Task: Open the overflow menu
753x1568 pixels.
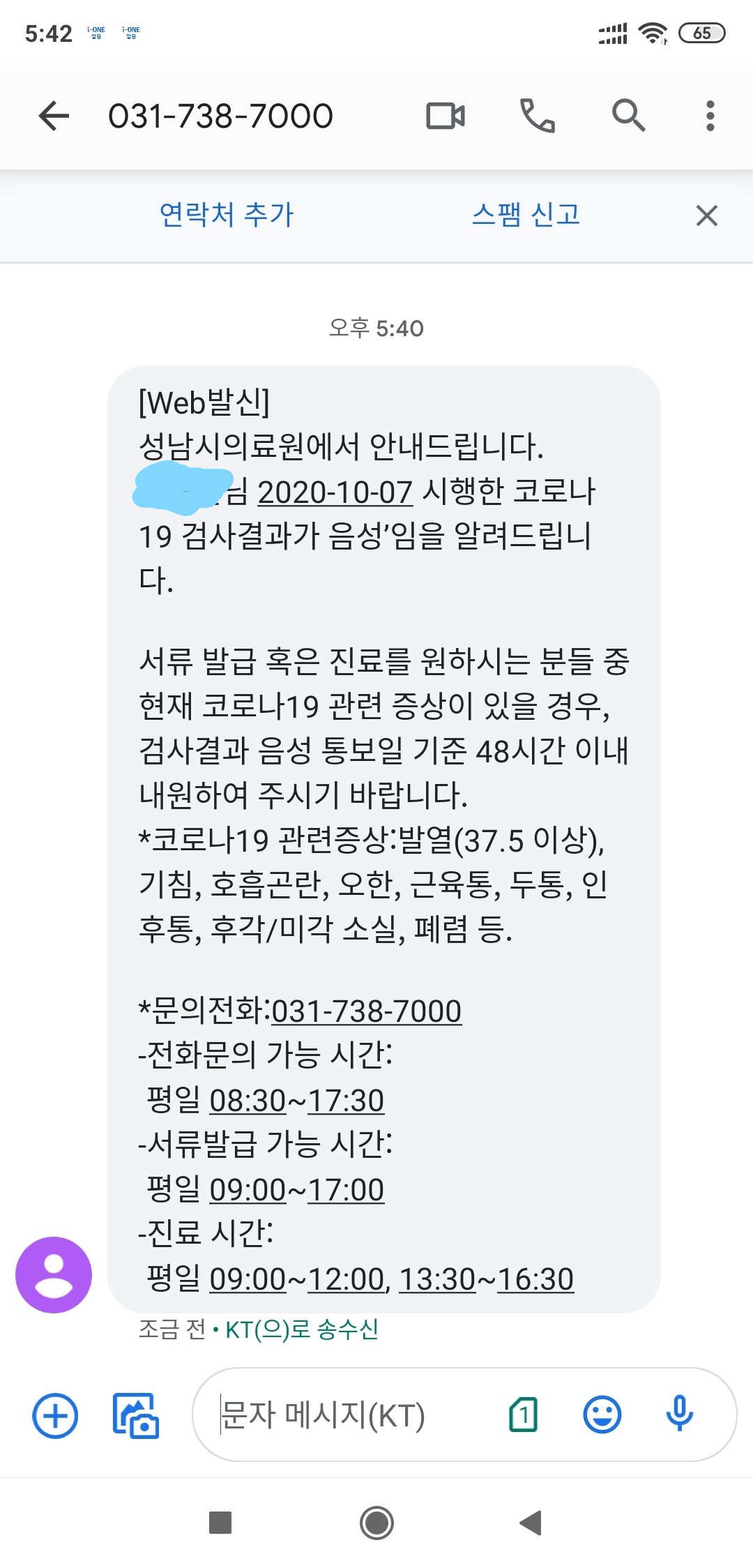Action: pos(710,116)
